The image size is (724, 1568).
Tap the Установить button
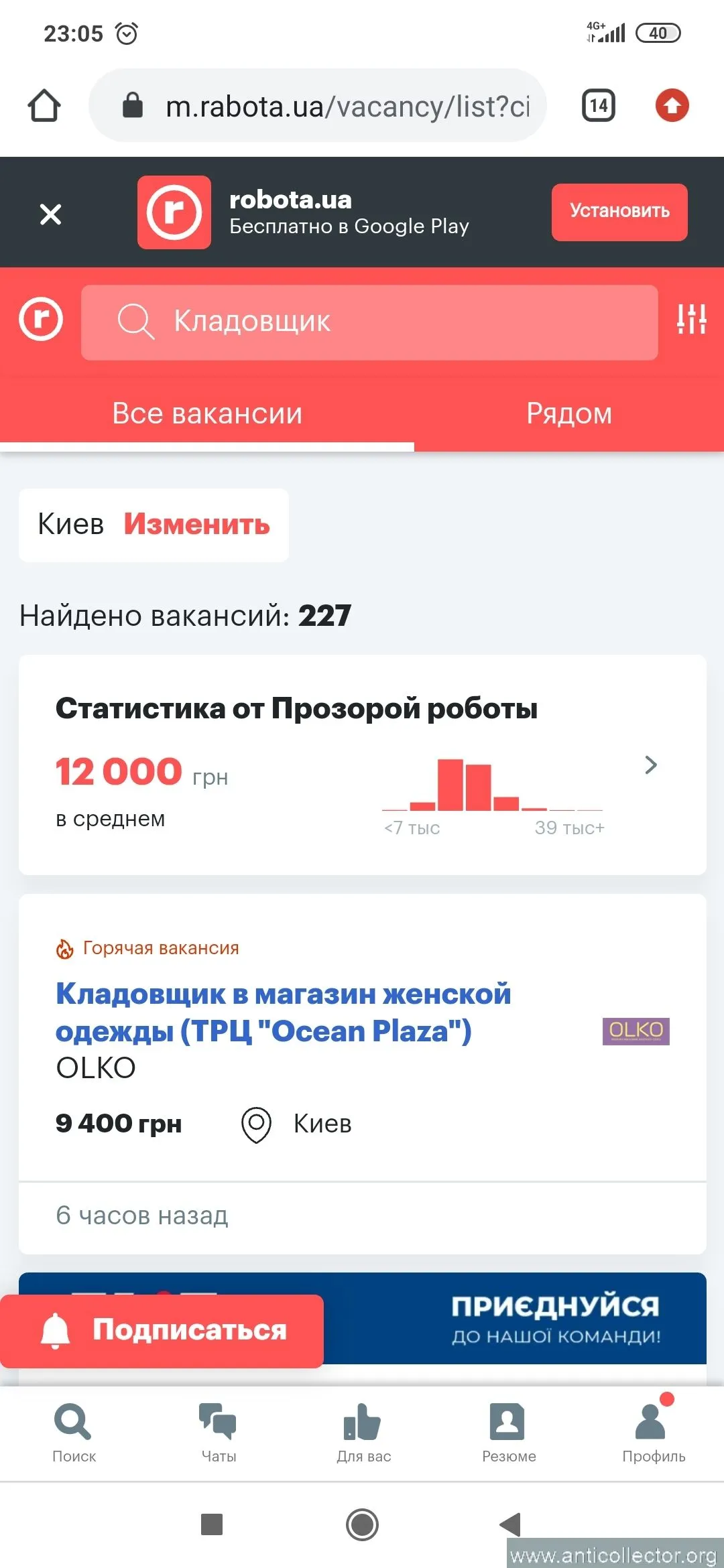[619, 212]
